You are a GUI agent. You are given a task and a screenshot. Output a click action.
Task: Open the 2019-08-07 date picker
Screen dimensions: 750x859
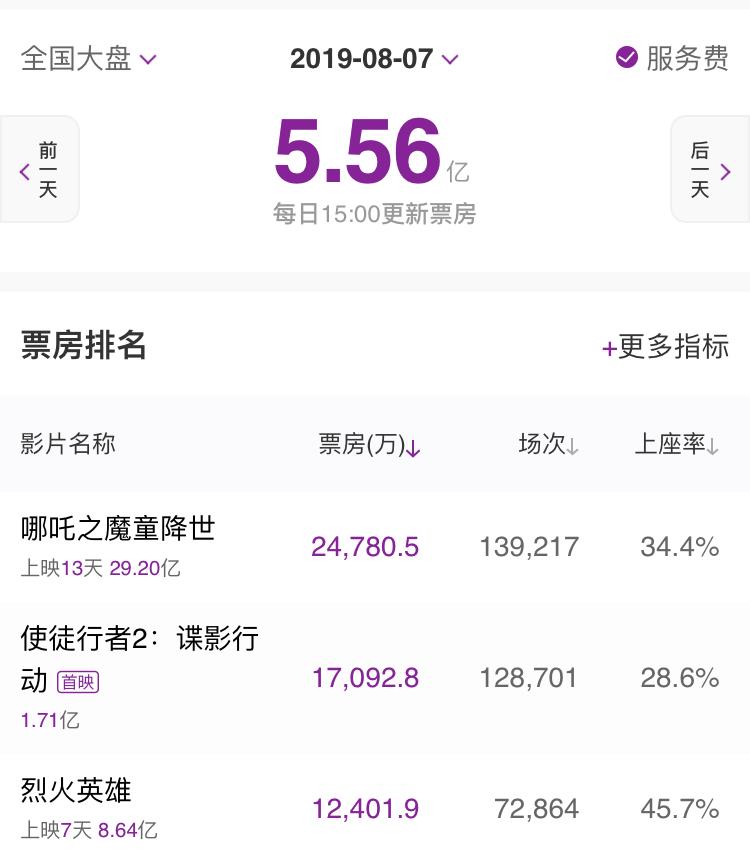point(374,59)
